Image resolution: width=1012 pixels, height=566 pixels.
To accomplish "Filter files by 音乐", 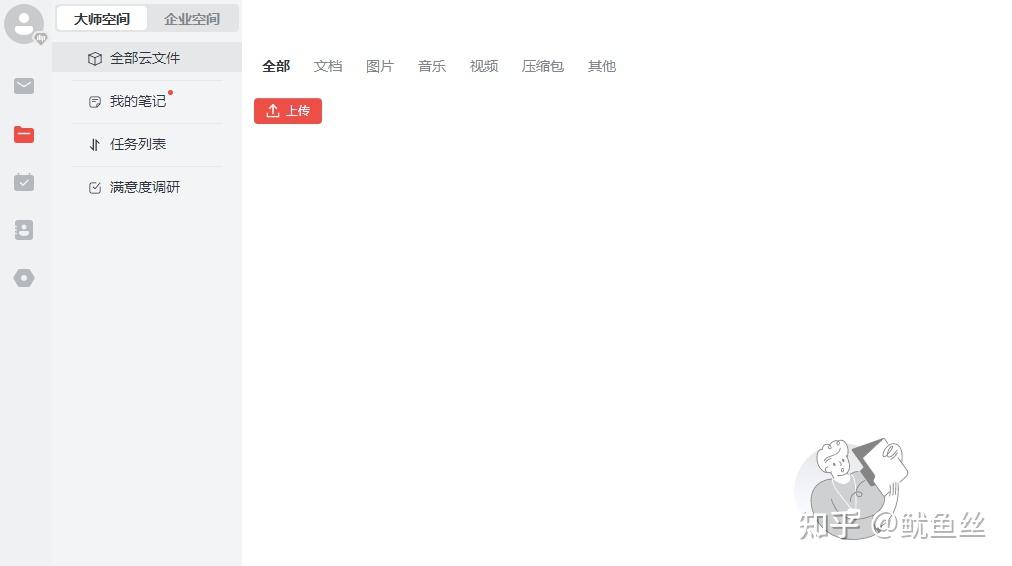I will [x=432, y=66].
